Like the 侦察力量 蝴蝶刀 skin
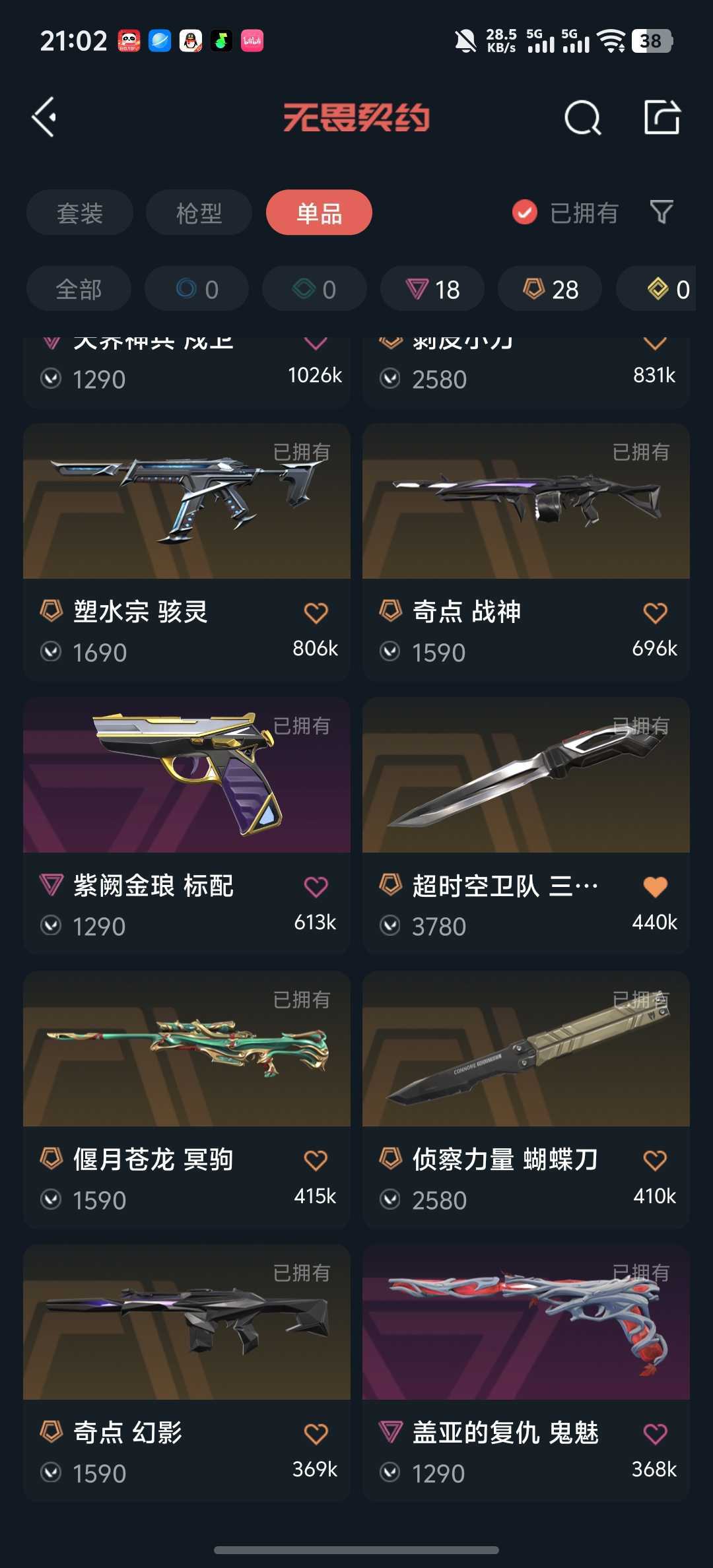 [x=655, y=1160]
